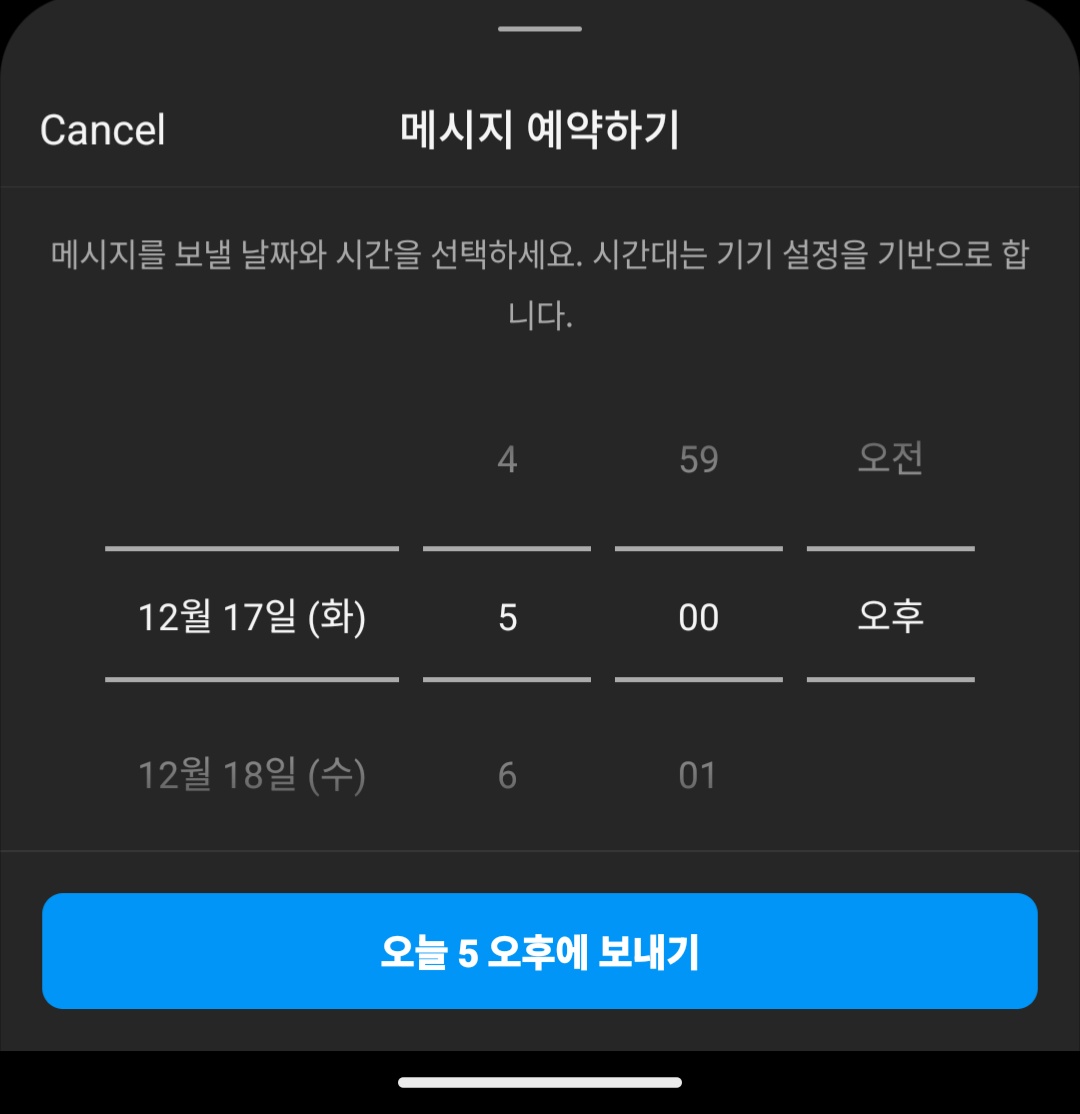Image resolution: width=1080 pixels, height=1114 pixels.
Task: Set the minutes to 01
Action: [698, 774]
